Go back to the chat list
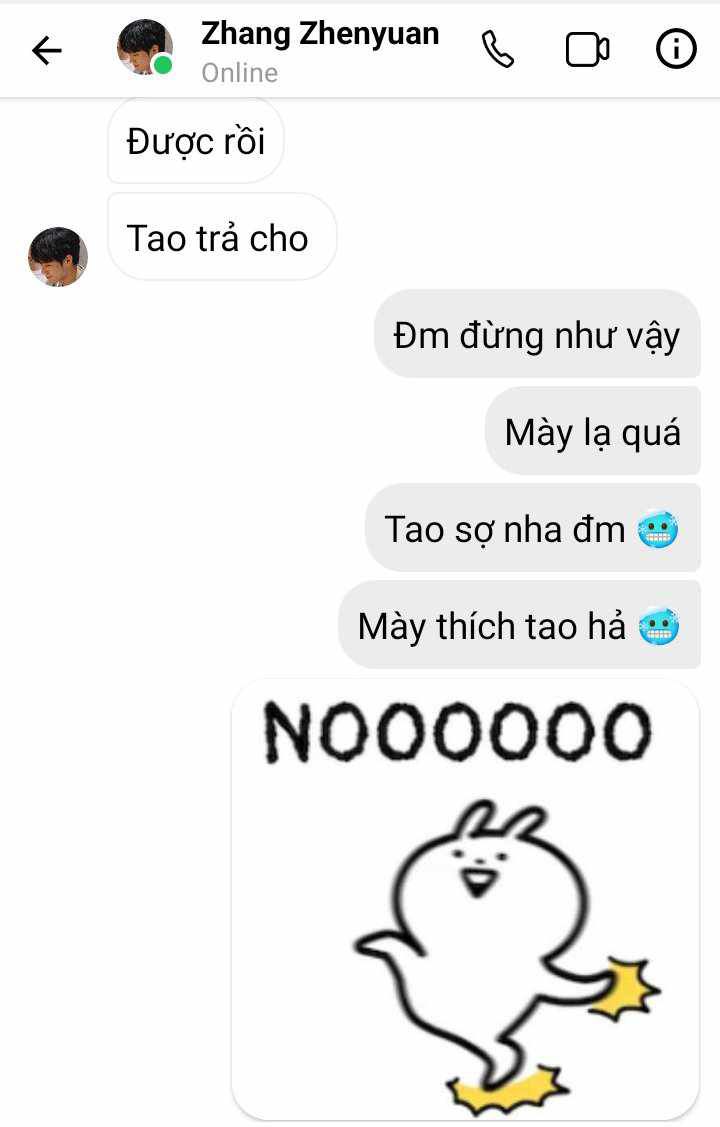 tap(47, 50)
